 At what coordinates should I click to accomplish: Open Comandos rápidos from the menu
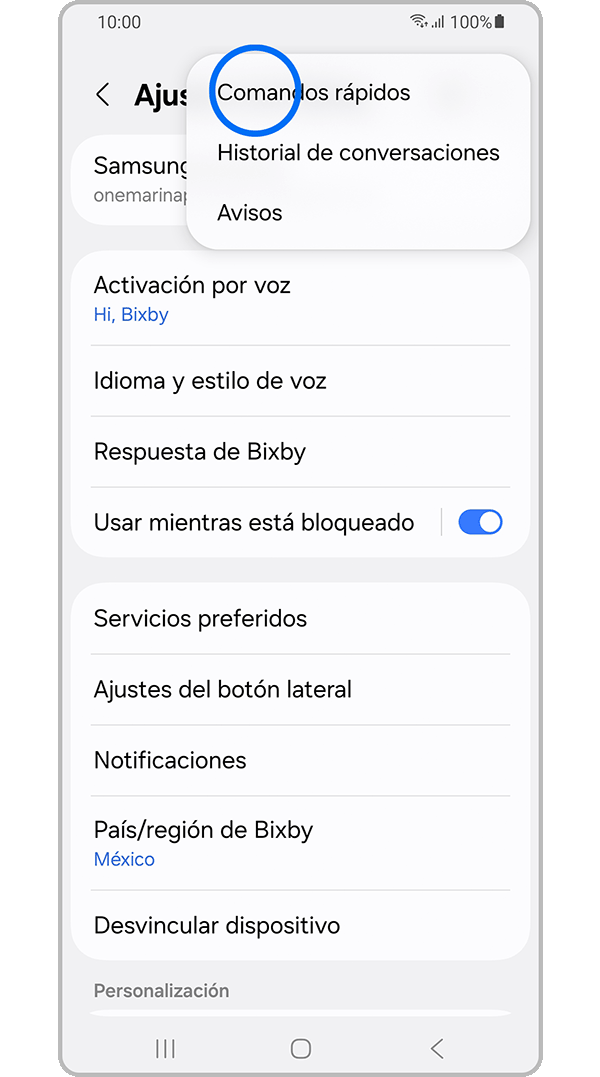(314, 93)
